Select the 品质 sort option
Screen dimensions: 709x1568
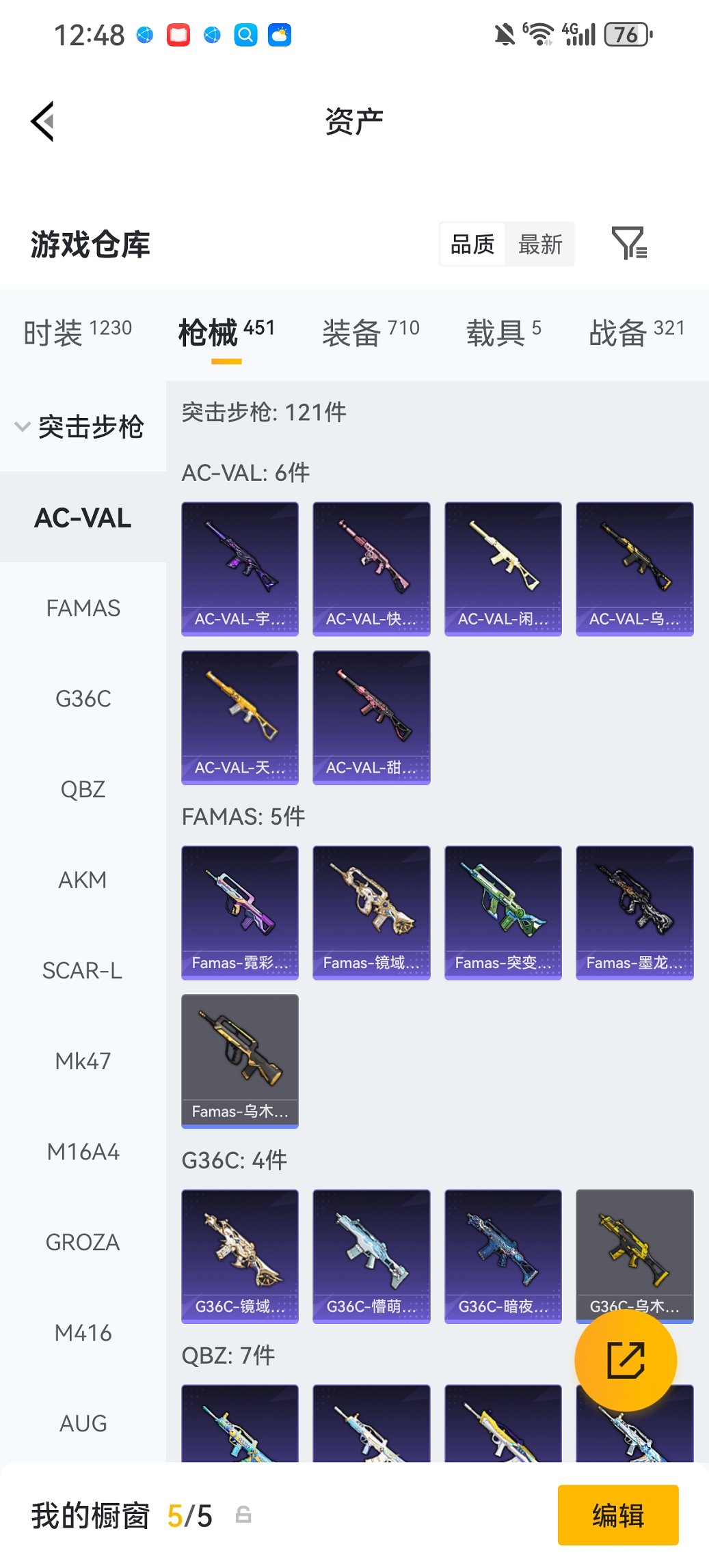pos(472,244)
